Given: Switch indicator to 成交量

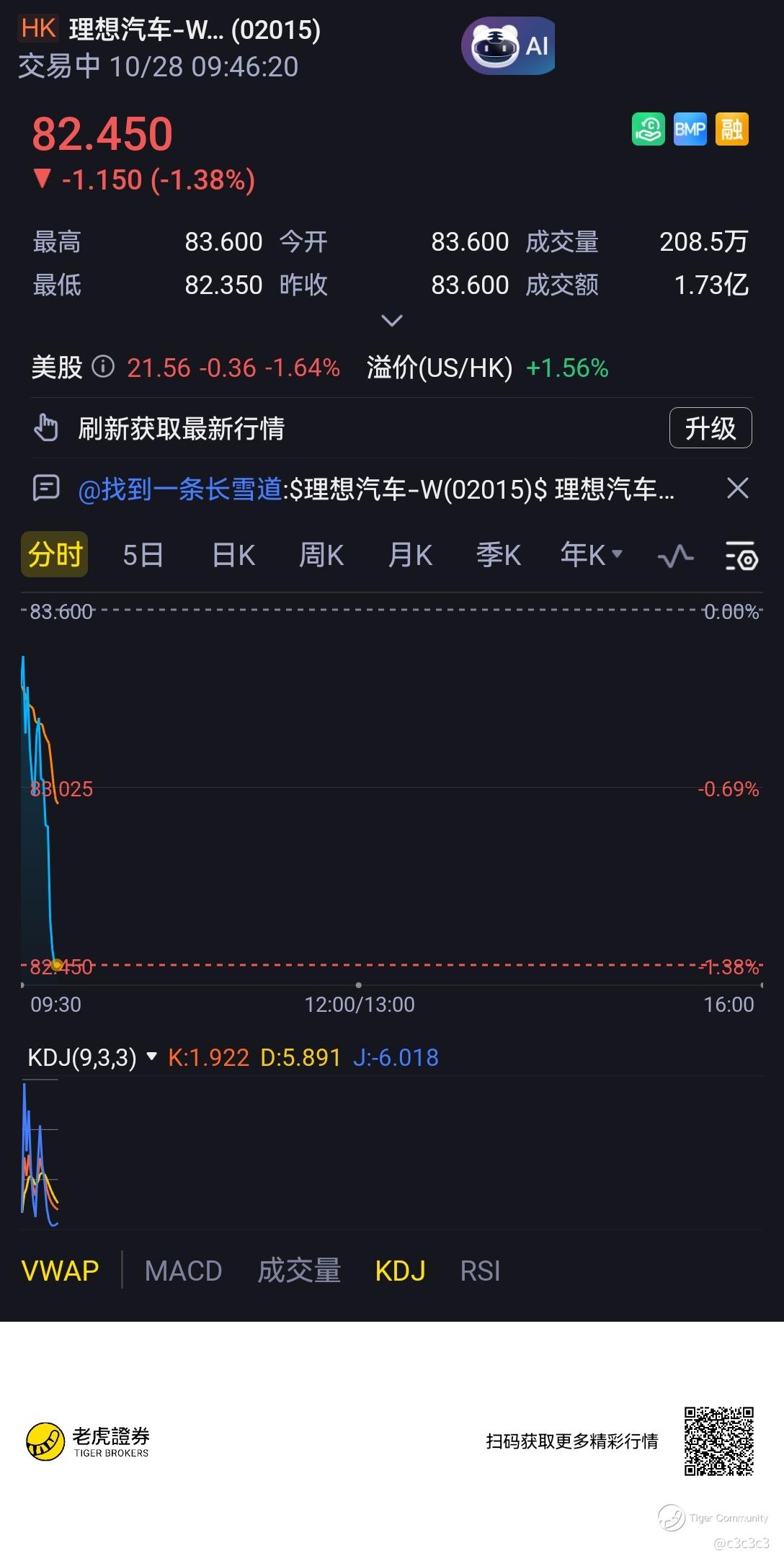Looking at the screenshot, I should [x=299, y=1270].
